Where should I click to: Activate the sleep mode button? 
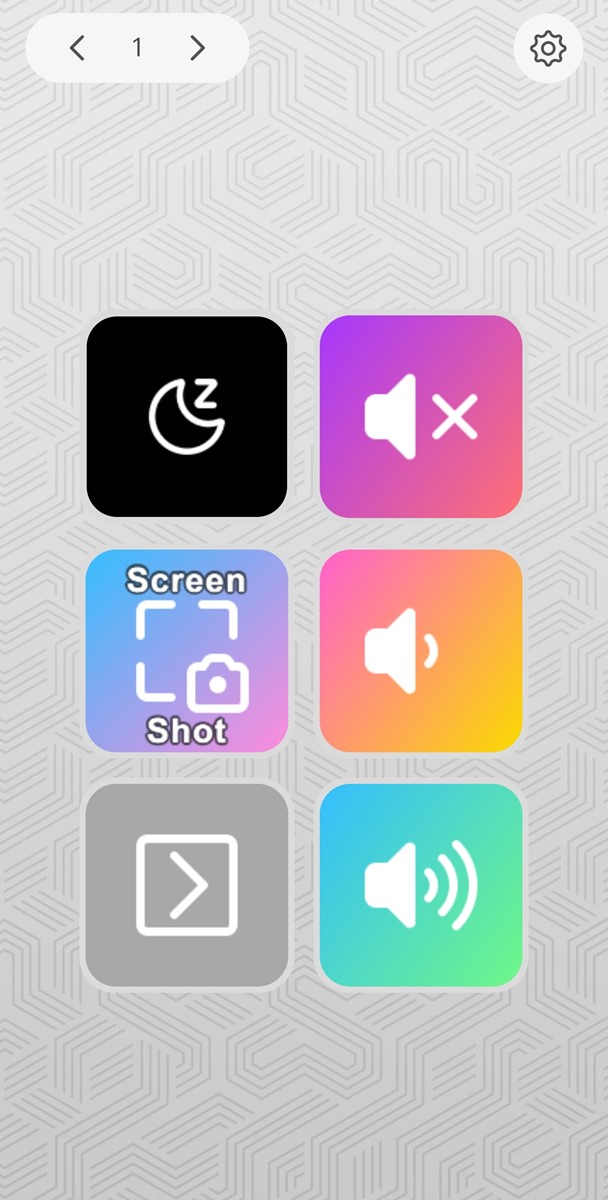pos(187,417)
